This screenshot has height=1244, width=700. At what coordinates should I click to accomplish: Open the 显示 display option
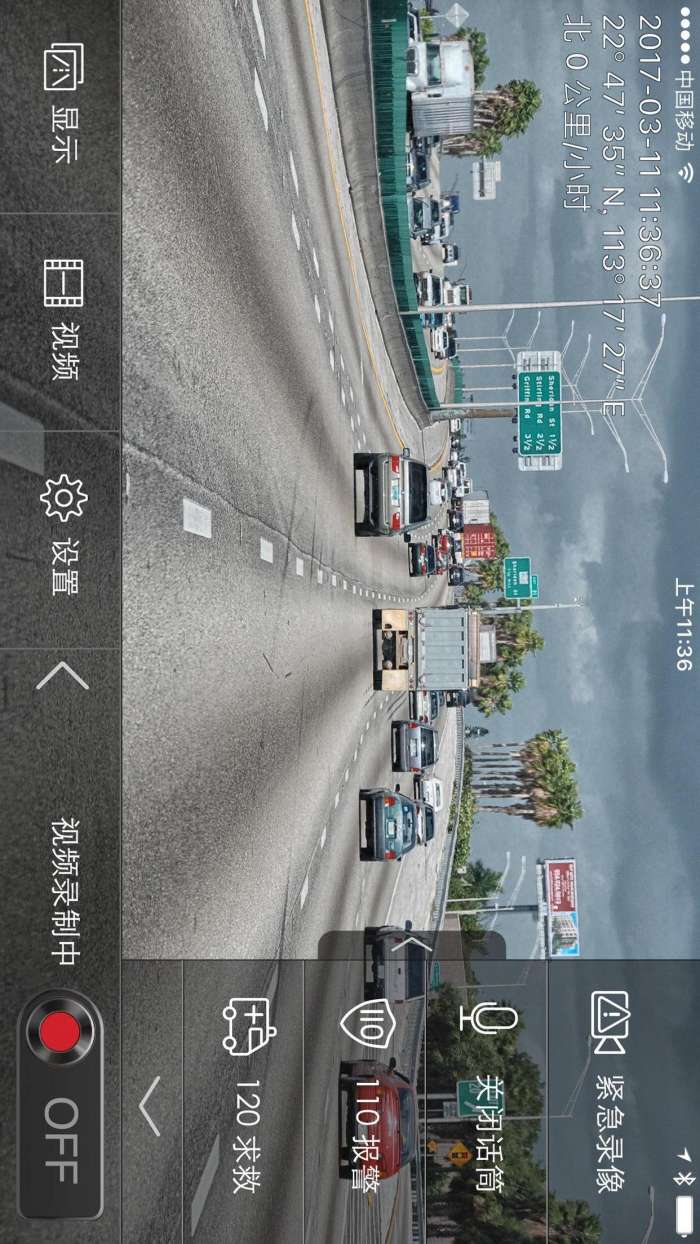(x=62, y=106)
